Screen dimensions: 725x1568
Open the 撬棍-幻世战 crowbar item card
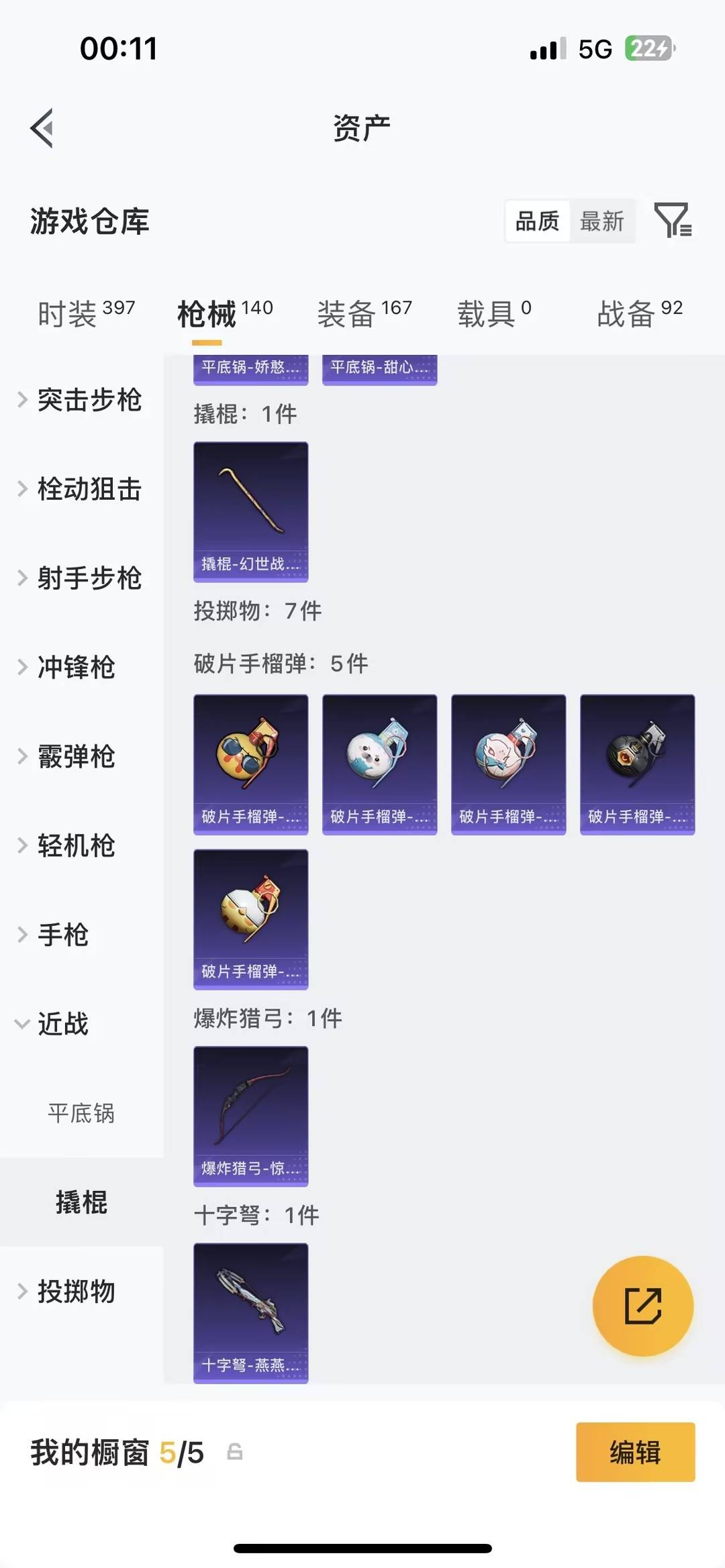(250, 510)
